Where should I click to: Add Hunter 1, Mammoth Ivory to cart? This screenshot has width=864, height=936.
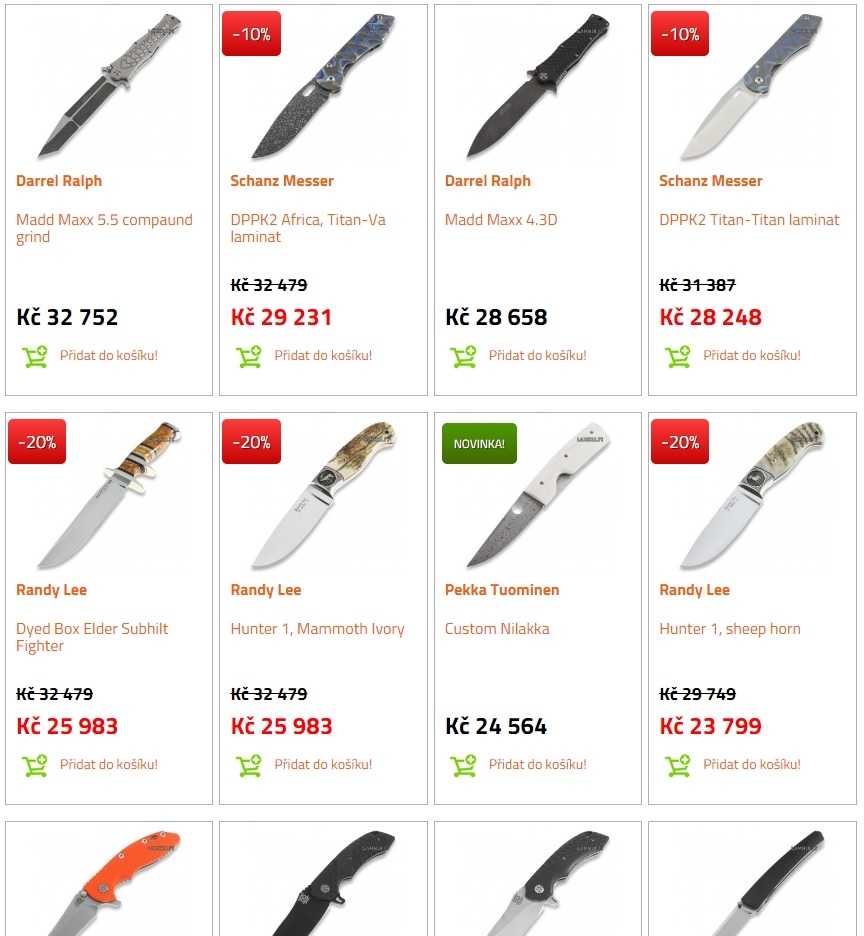click(x=322, y=764)
